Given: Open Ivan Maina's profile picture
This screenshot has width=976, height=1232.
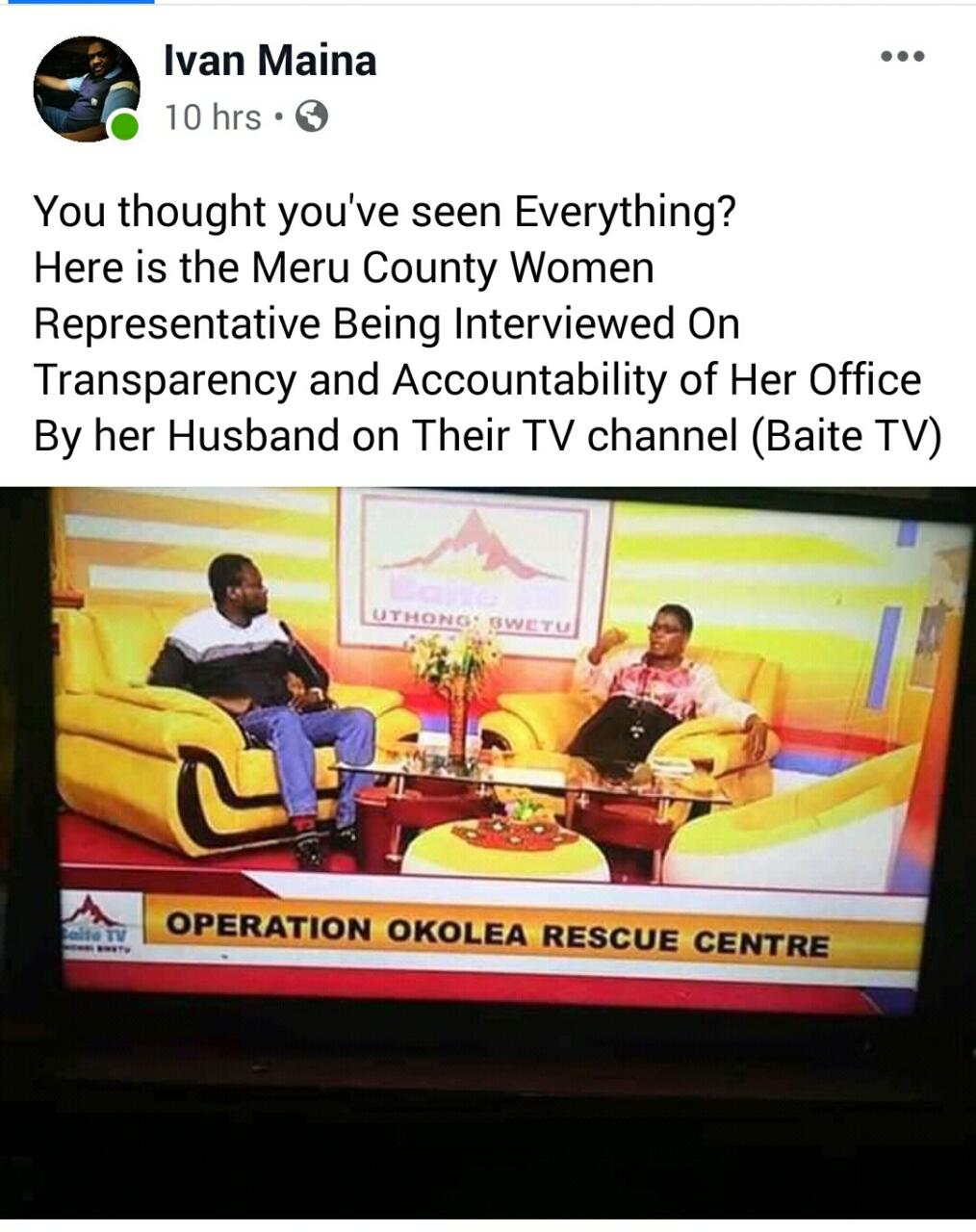Looking at the screenshot, I should click(85, 90).
